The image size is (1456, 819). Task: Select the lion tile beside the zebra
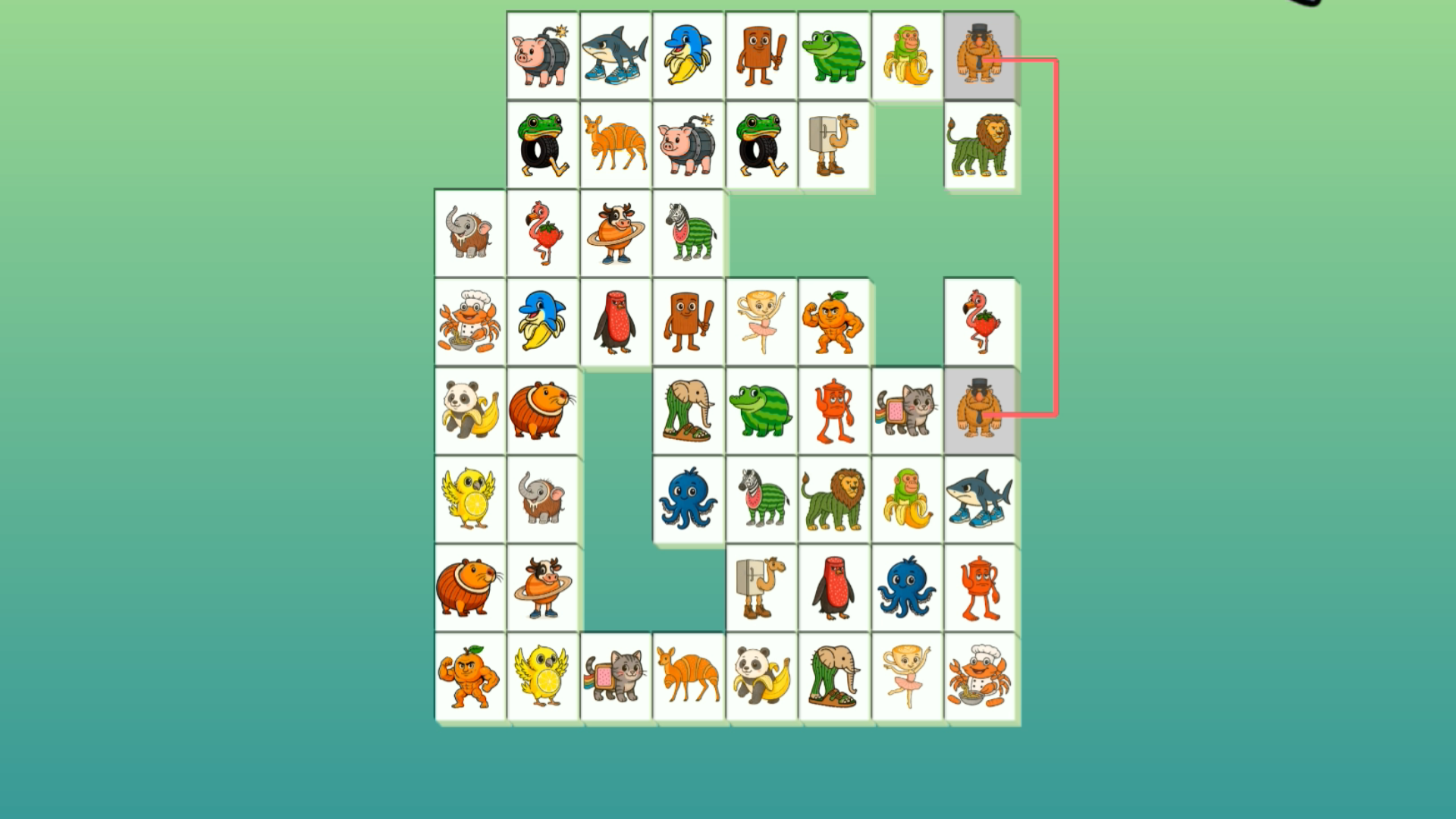pyautogui.click(x=833, y=498)
